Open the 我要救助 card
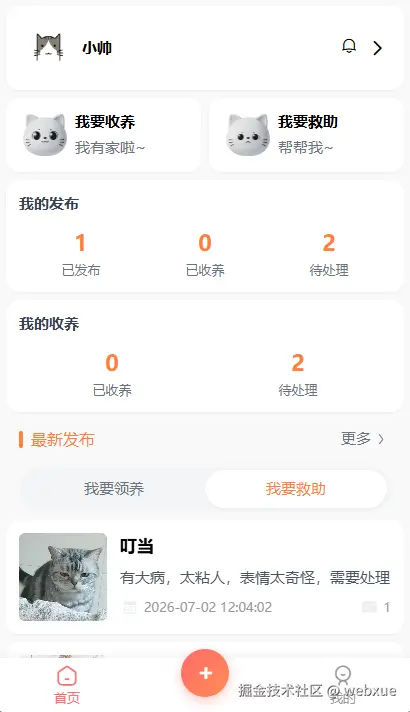This screenshot has width=410, height=712. (306, 135)
